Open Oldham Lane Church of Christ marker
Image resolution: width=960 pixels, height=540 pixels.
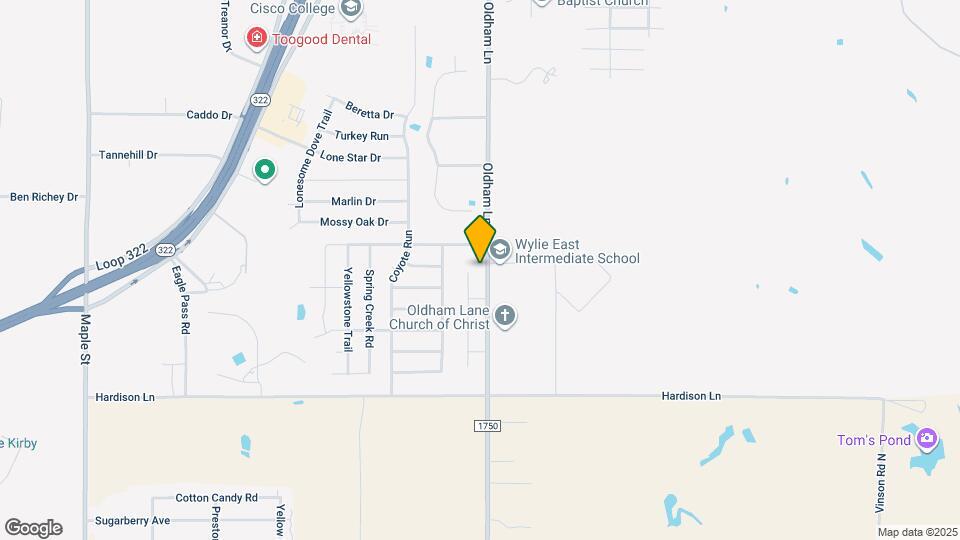(x=505, y=316)
